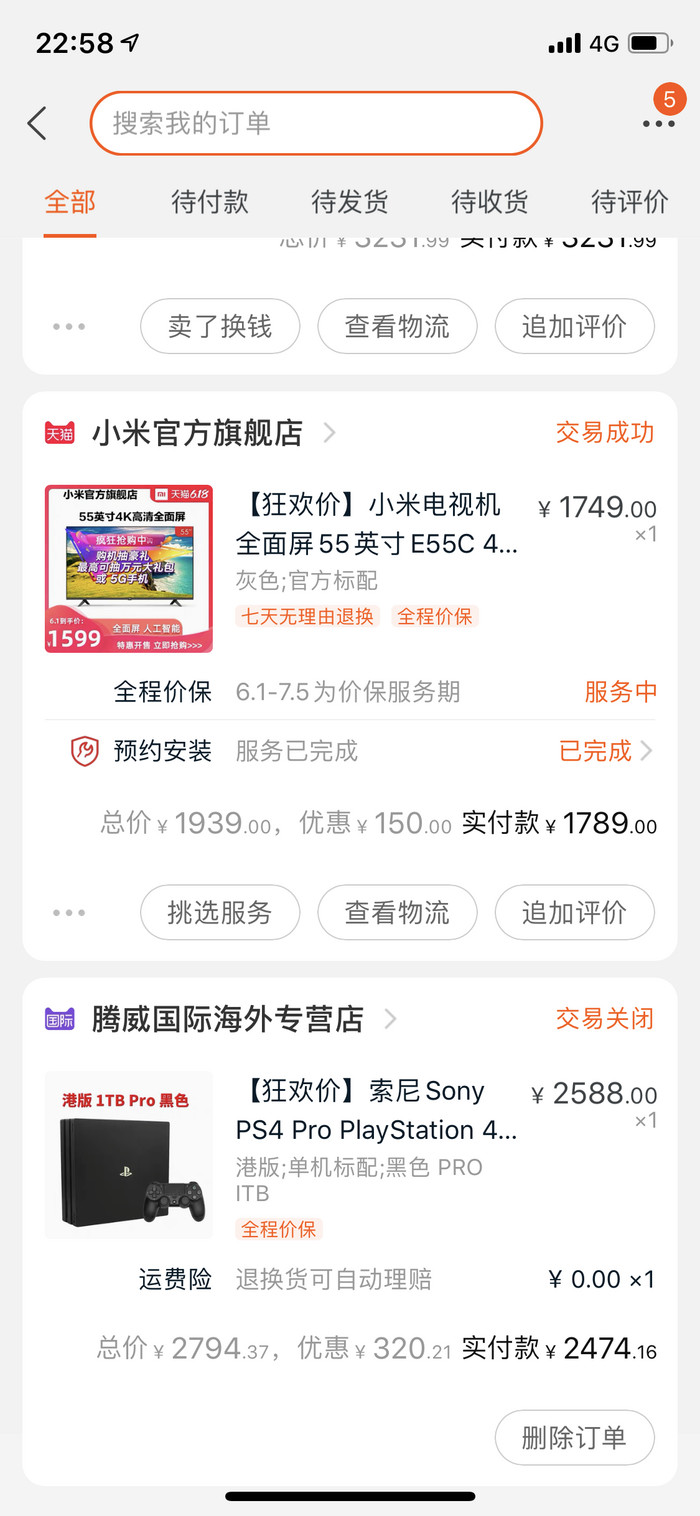Tap the 搜索我的订单 search field
The image size is (700, 1516).
(x=316, y=124)
